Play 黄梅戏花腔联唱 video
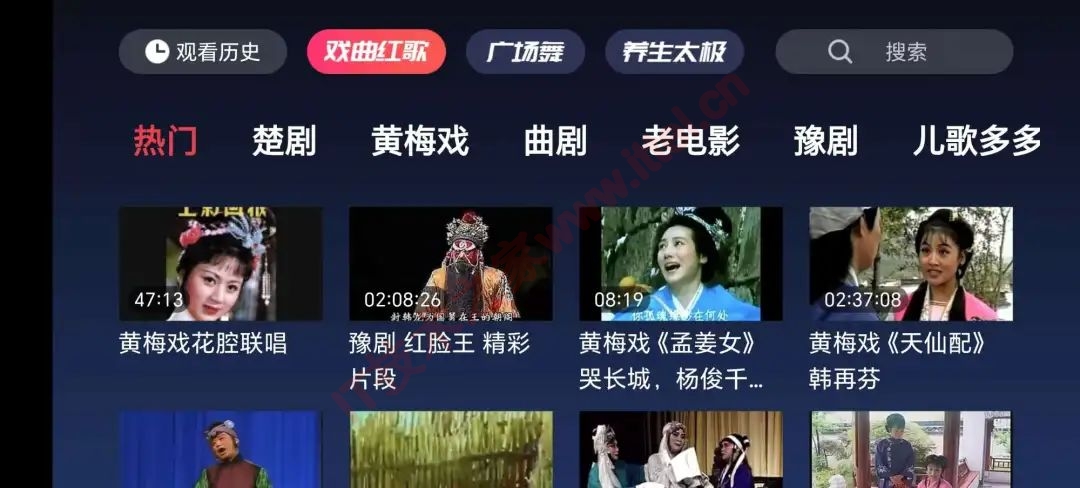 pos(220,264)
